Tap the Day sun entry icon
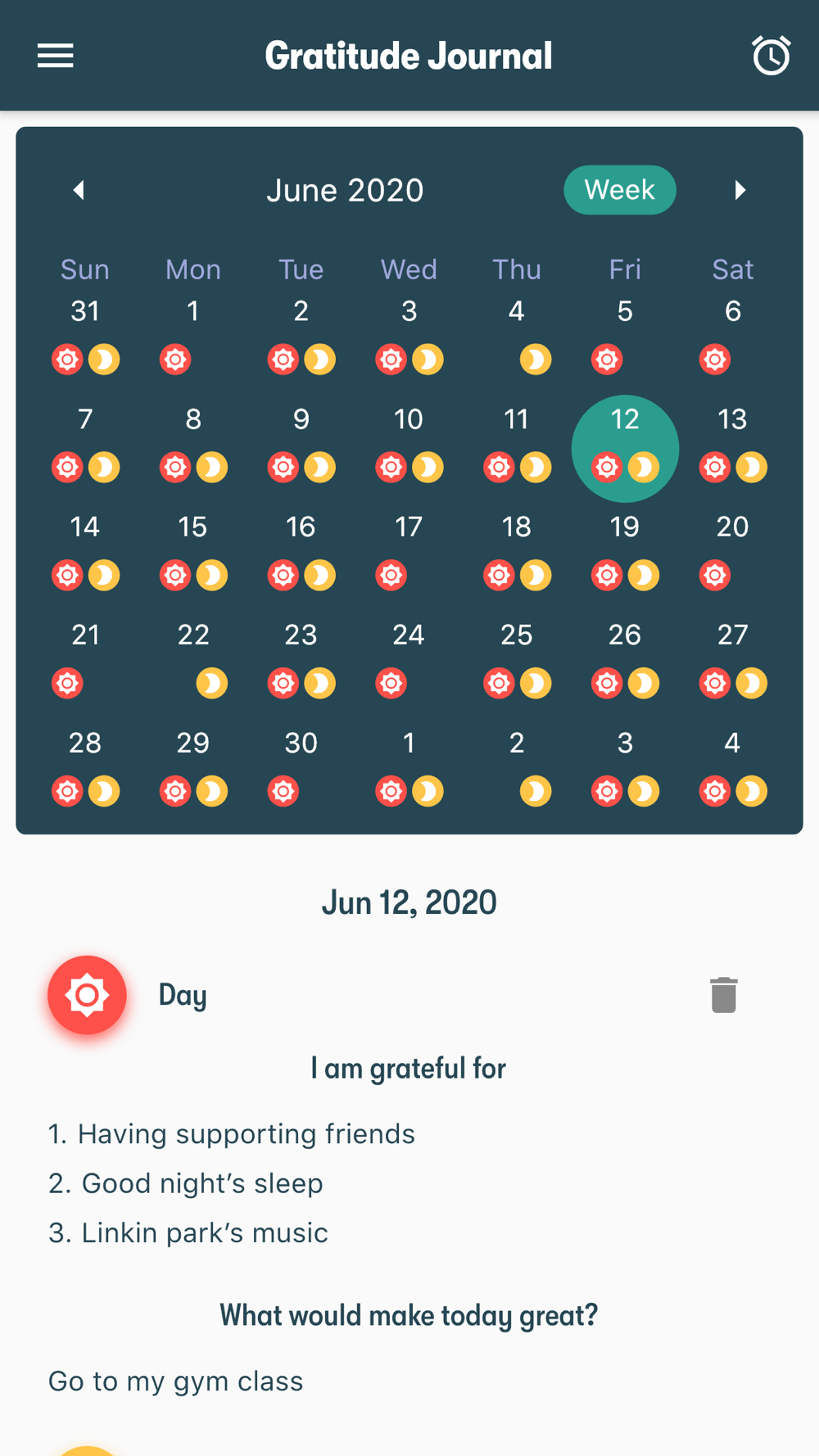 pyautogui.click(x=87, y=995)
